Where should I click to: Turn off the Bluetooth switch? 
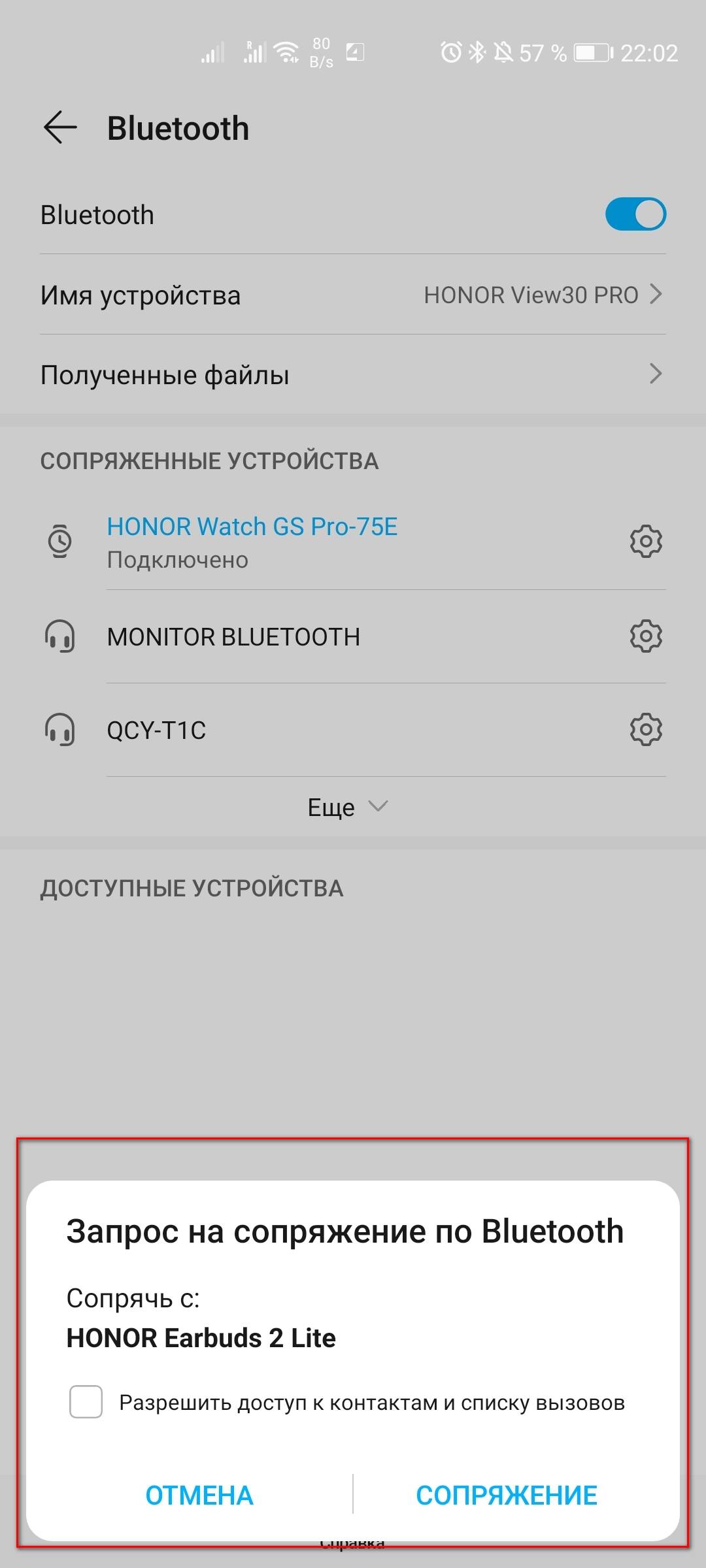coord(635,214)
